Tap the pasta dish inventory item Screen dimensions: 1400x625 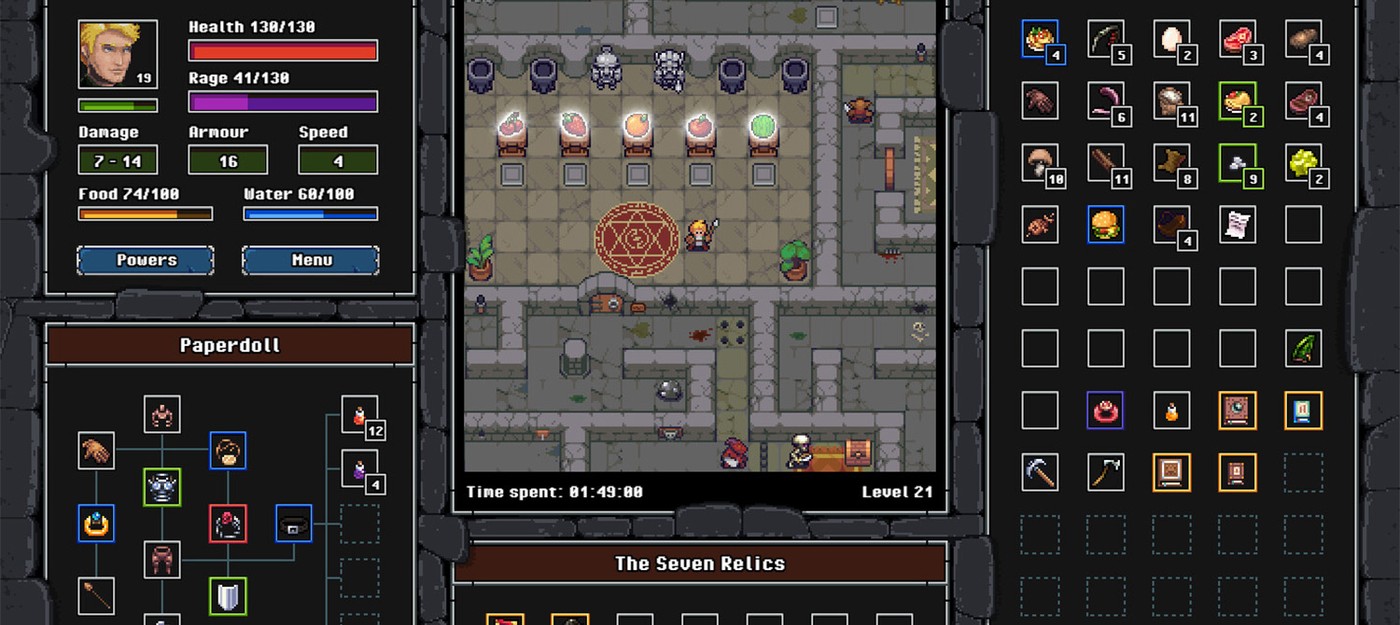coord(1039,39)
